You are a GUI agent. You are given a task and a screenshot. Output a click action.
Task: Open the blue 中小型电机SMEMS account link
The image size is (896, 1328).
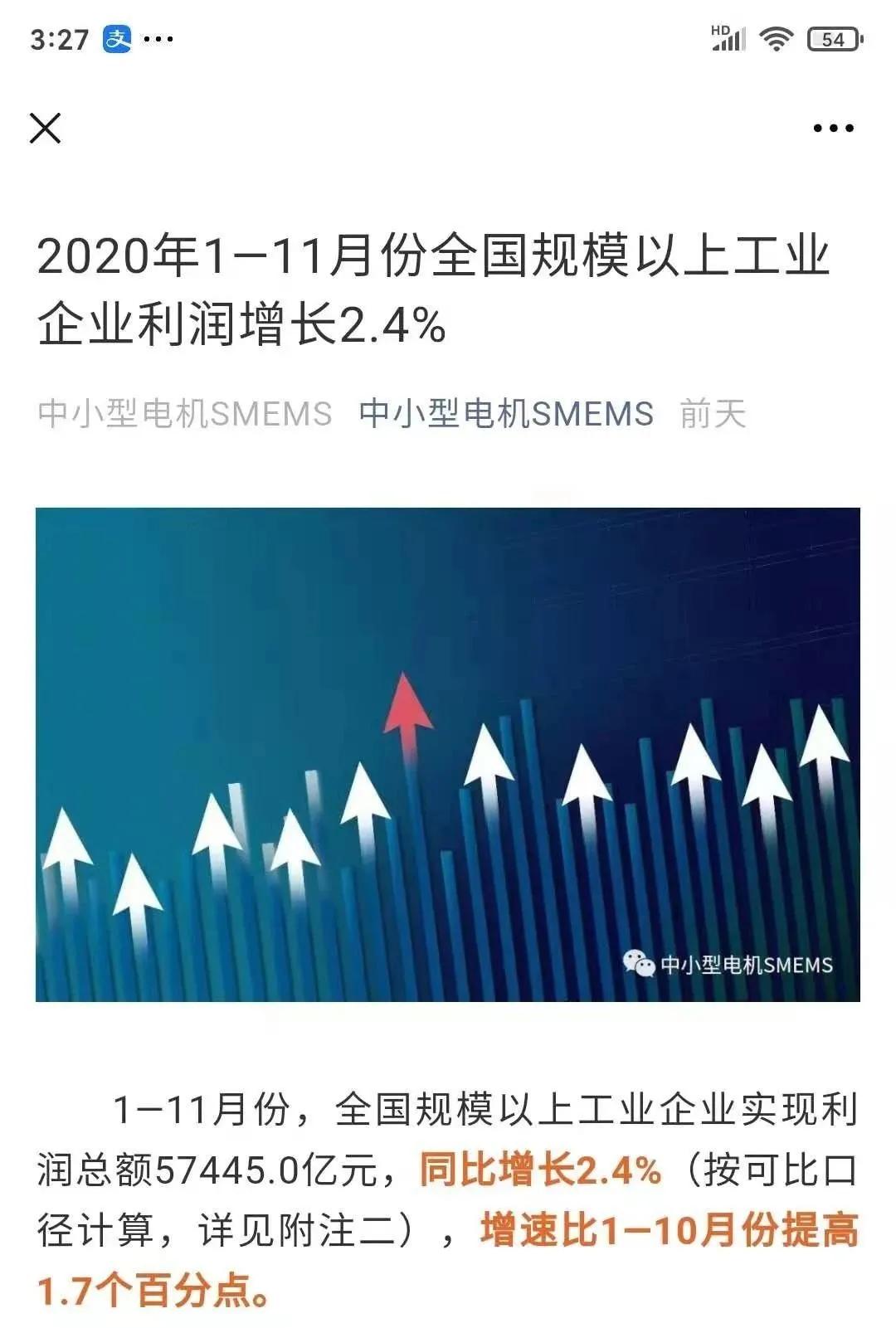[x=506, y=413]
